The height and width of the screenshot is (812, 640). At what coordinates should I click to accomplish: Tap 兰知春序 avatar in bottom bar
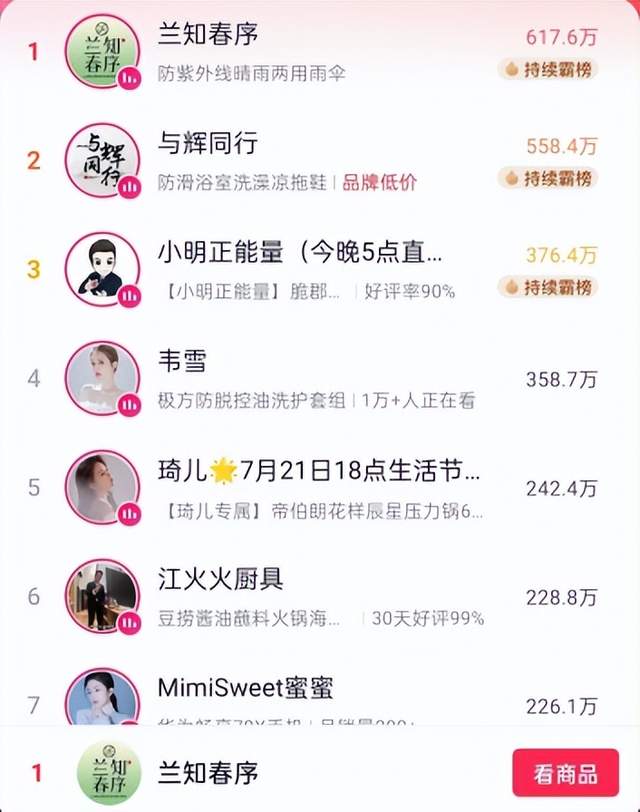pos(109,773)
